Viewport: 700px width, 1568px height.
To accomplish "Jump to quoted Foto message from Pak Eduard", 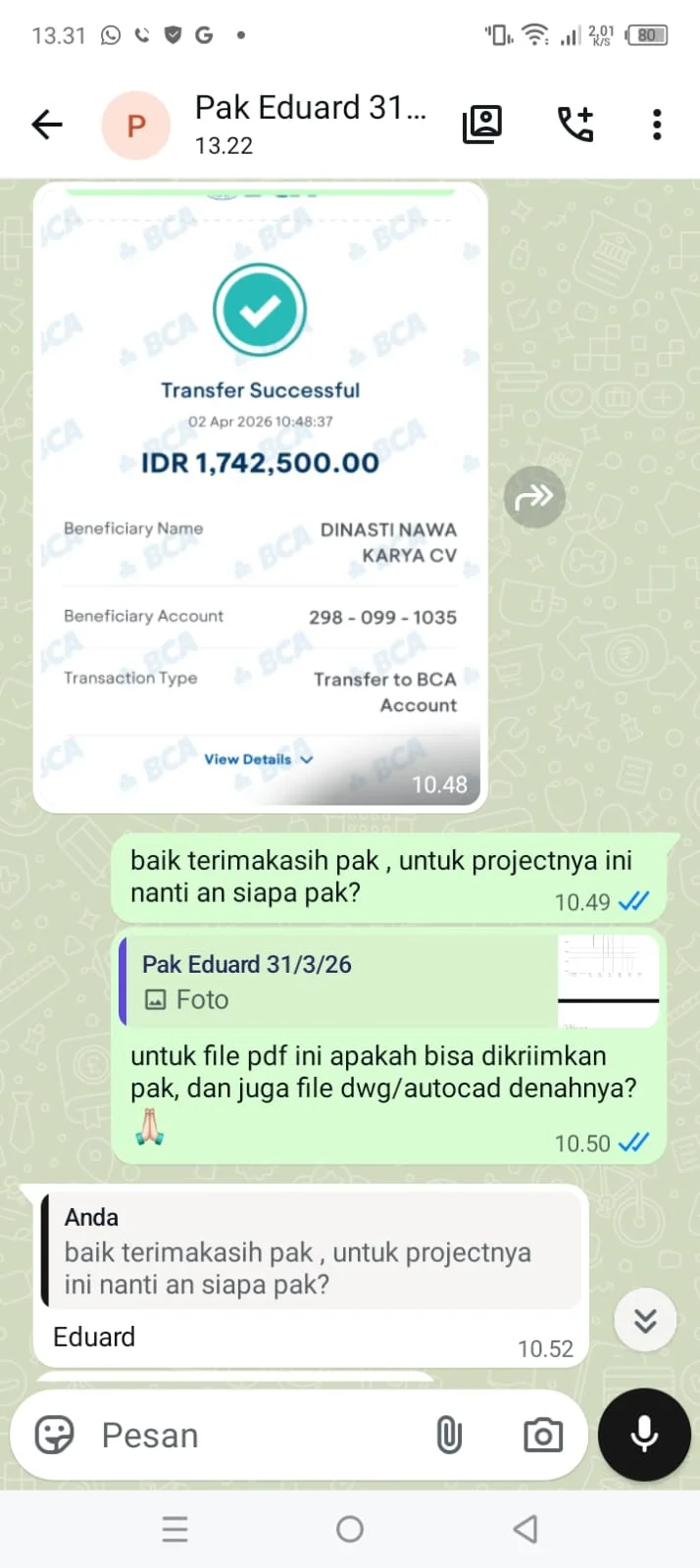I will (387, 981).
